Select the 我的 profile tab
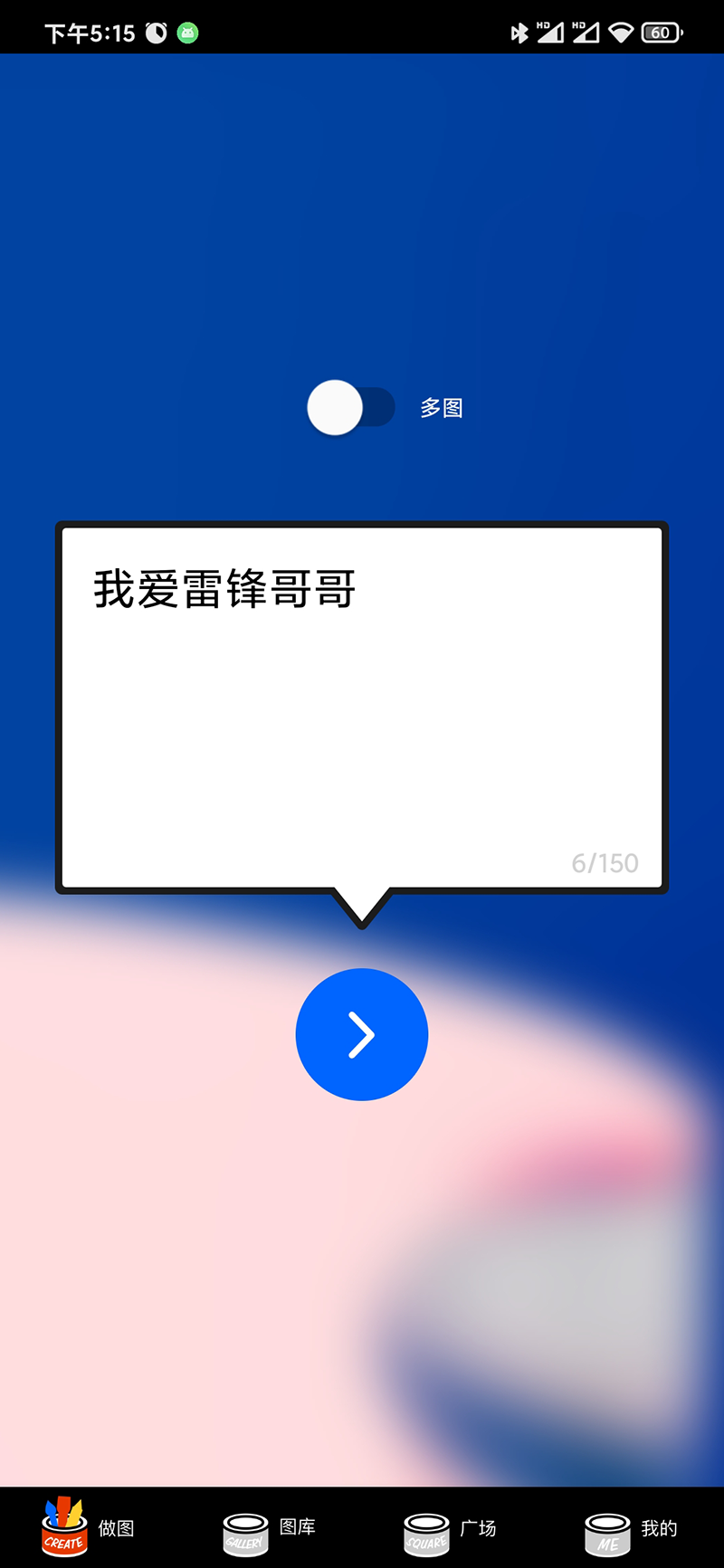 click(632, 1528)
